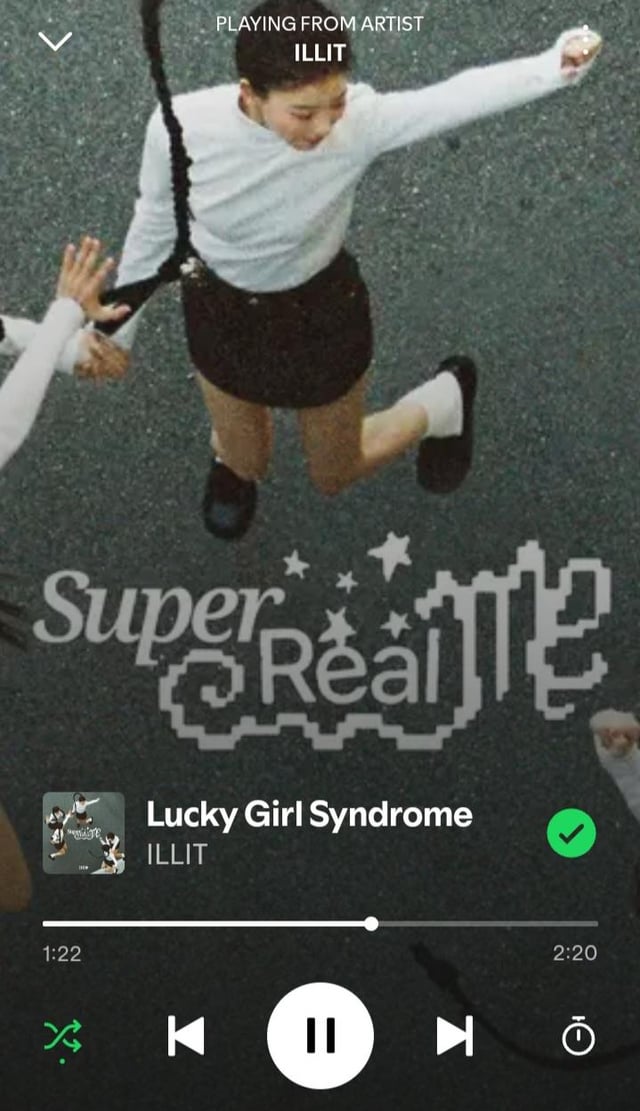Viewport: 640px width, 1111px height.
Task: Pause the current song
Action: tap(320, 1036)
